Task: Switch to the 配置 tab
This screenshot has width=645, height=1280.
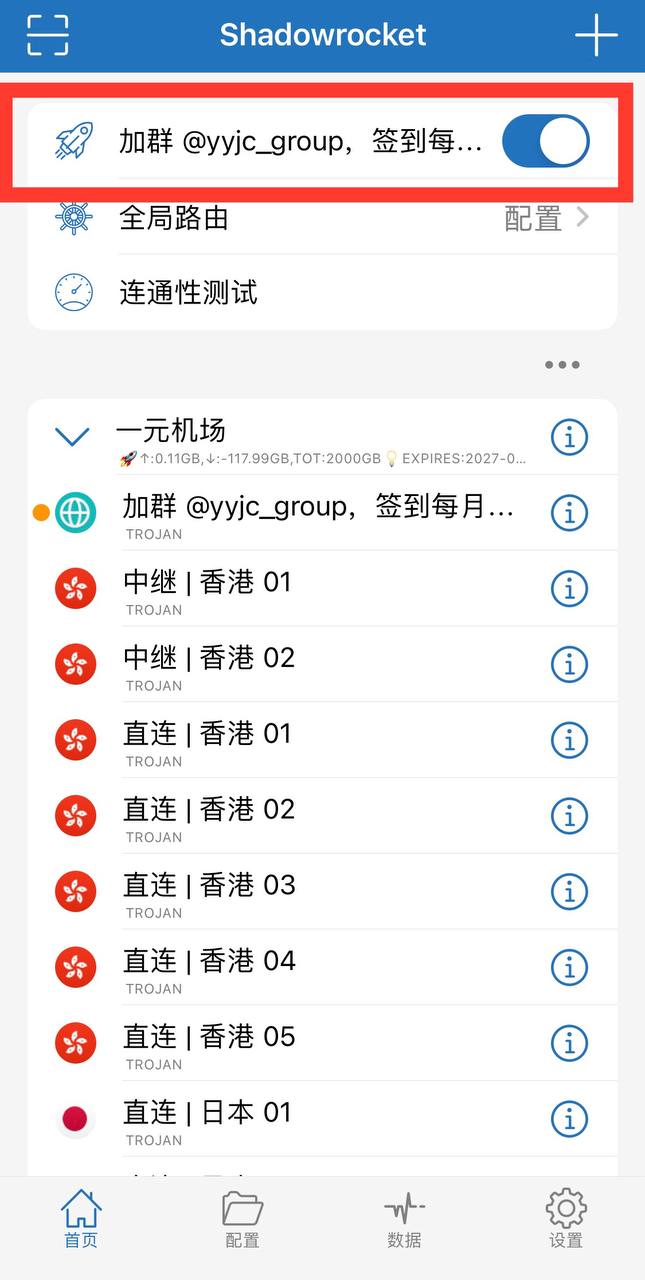Action: 242,1220
